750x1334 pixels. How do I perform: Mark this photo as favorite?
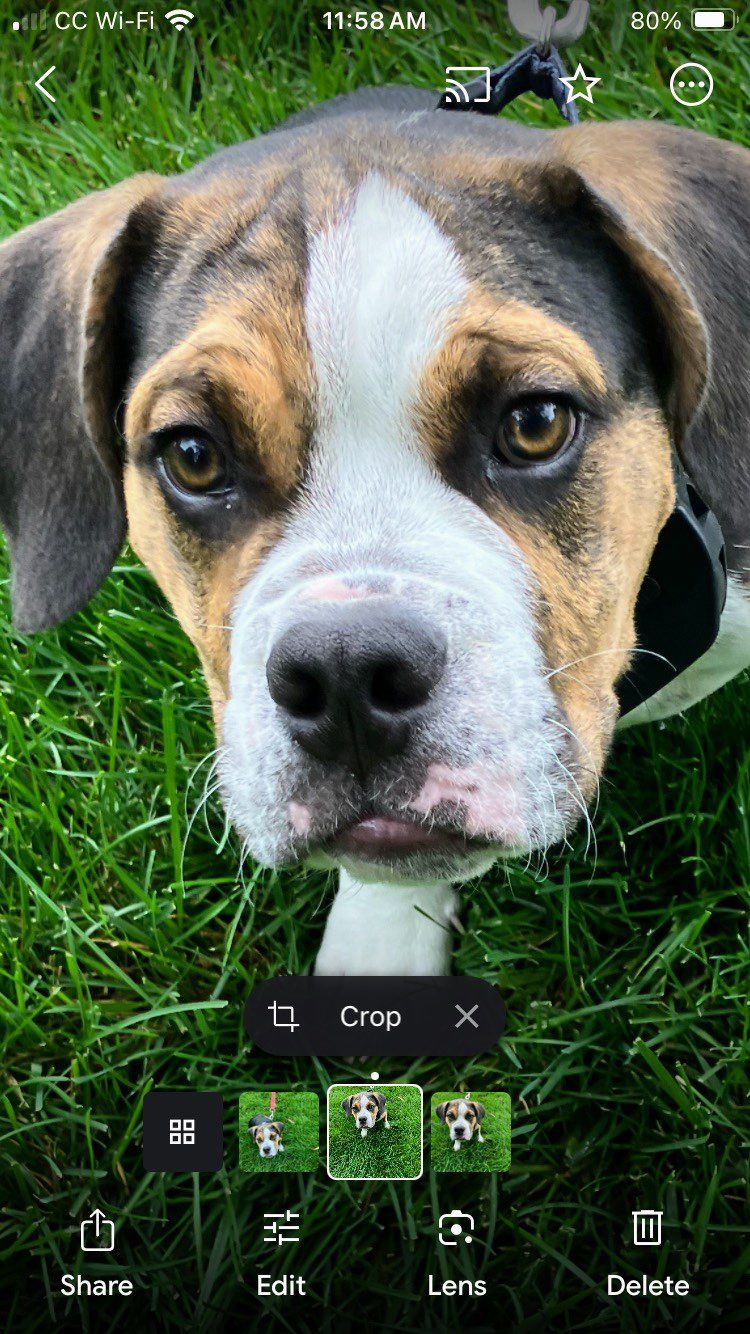(579, 85)
